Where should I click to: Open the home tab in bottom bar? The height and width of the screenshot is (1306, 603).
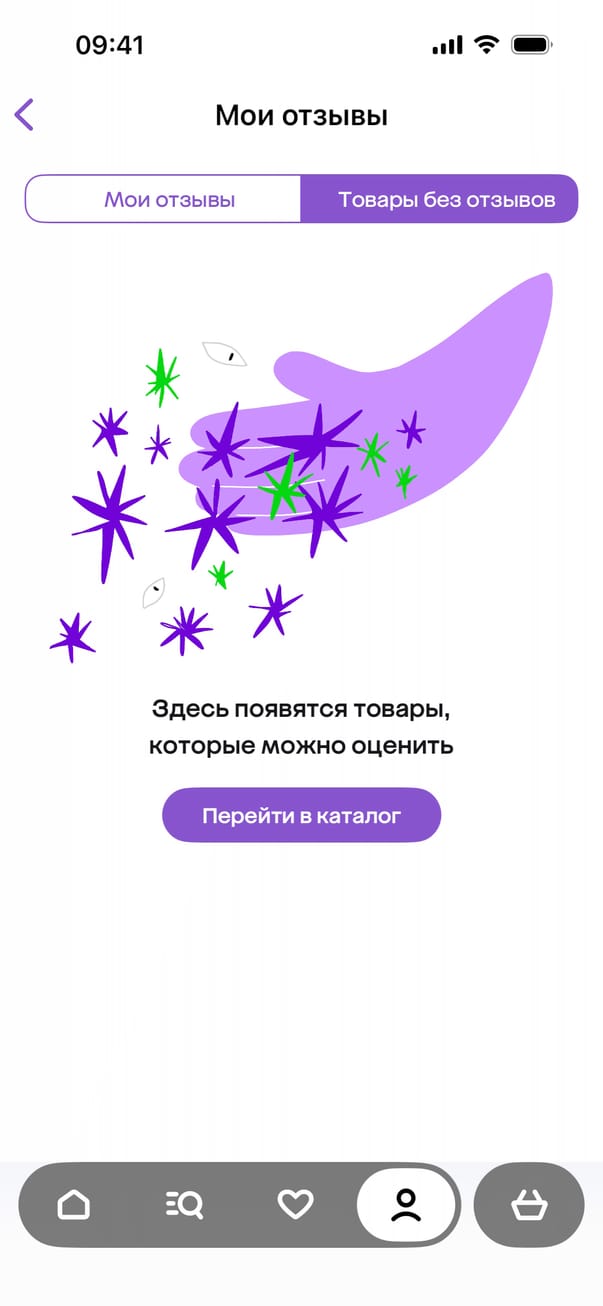(74, 1205)
